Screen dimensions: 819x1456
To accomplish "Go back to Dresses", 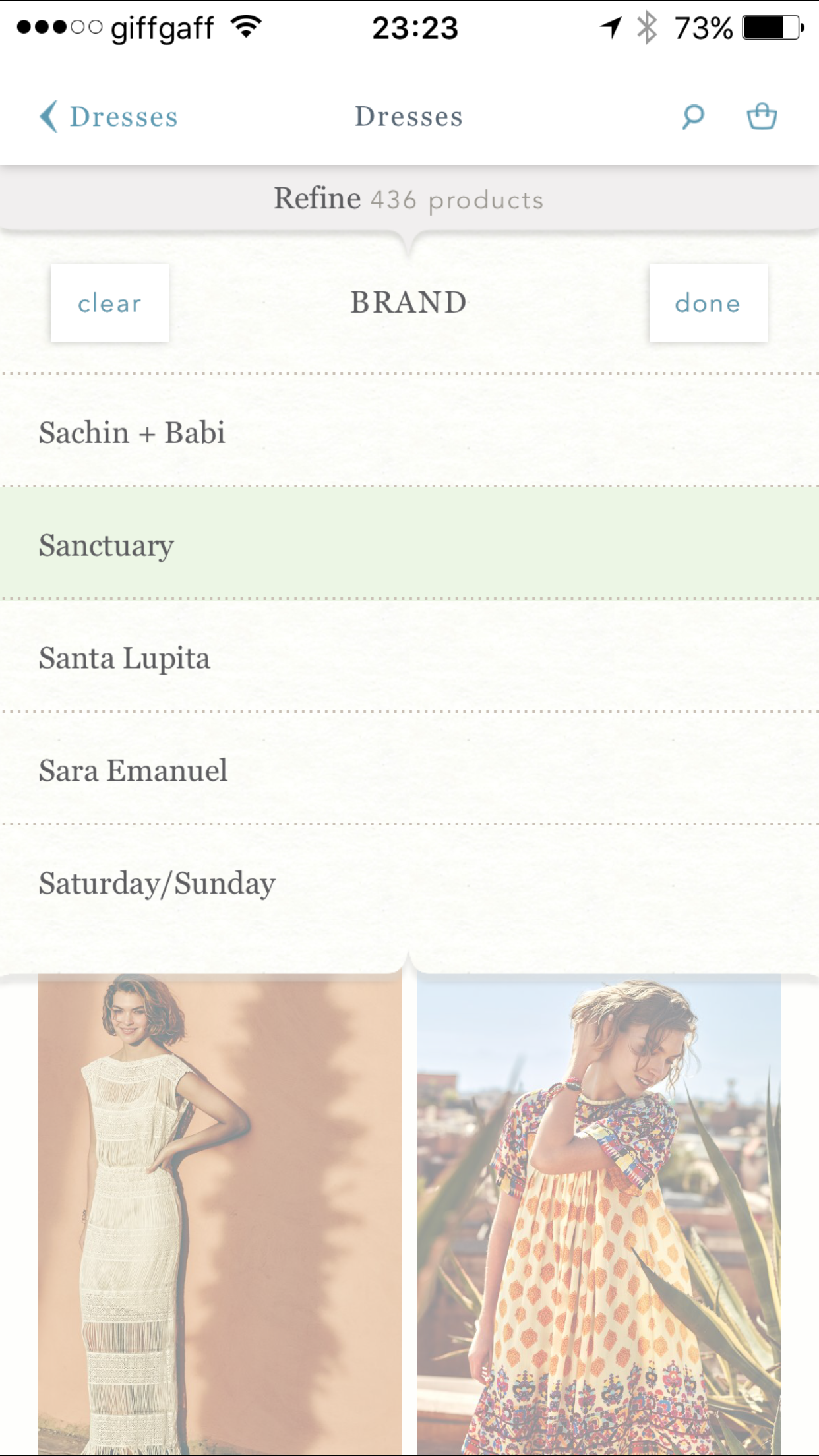I will click(x=109, y=117).
